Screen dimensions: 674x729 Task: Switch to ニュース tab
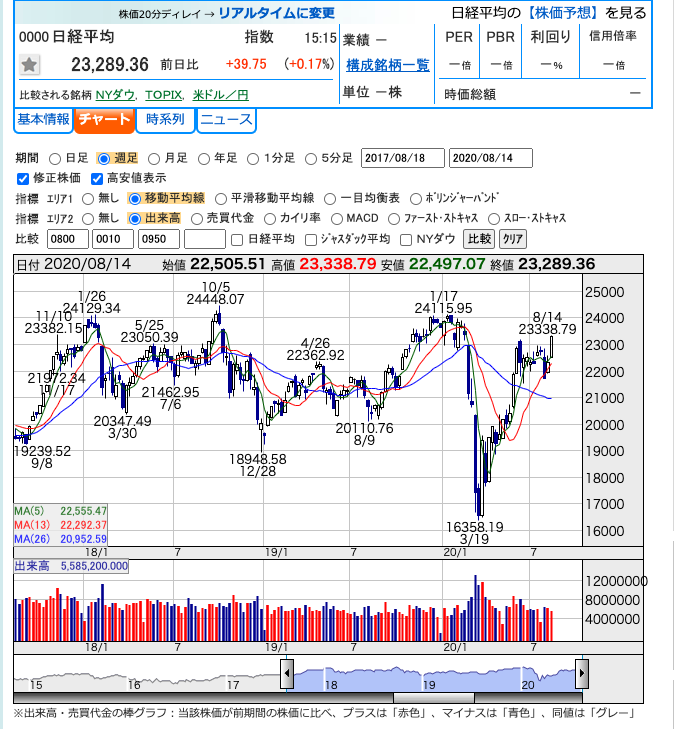point(225,120)
